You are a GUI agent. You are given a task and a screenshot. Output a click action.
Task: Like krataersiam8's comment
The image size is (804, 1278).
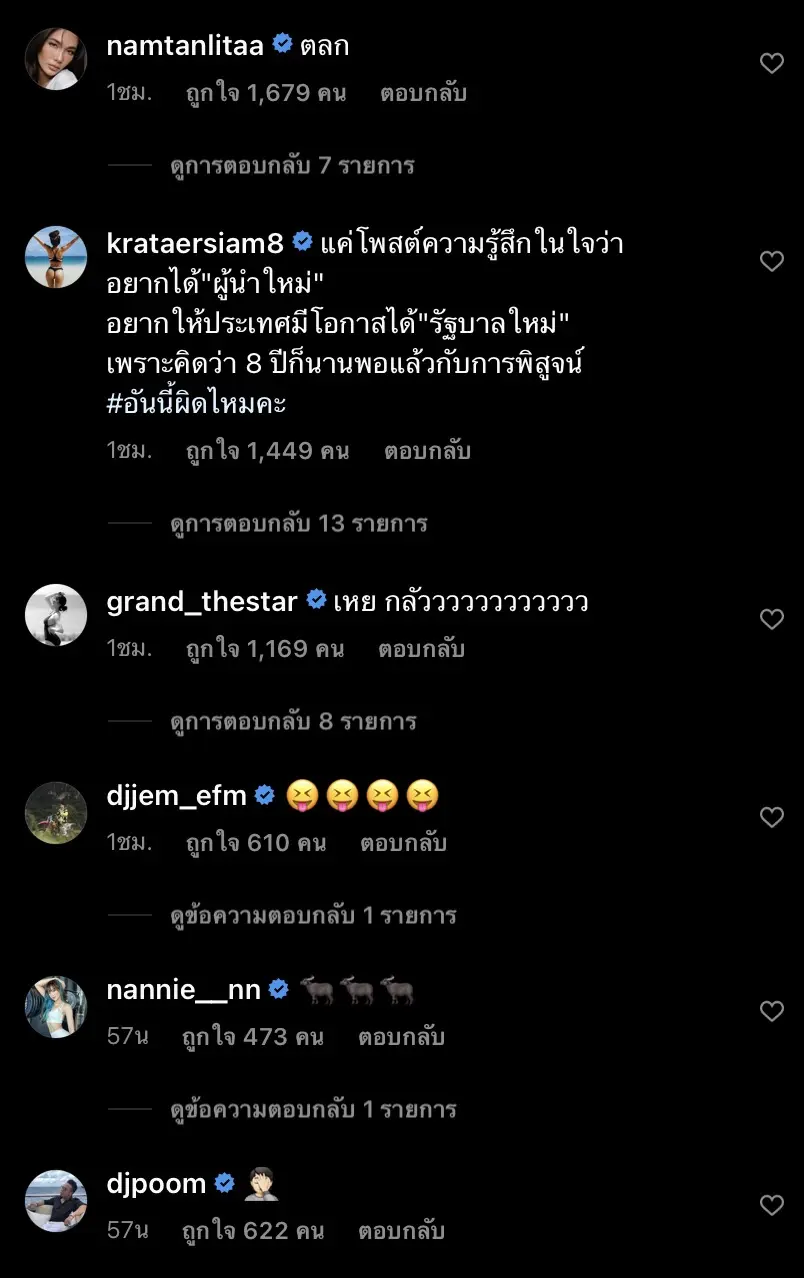coord(771,262)
